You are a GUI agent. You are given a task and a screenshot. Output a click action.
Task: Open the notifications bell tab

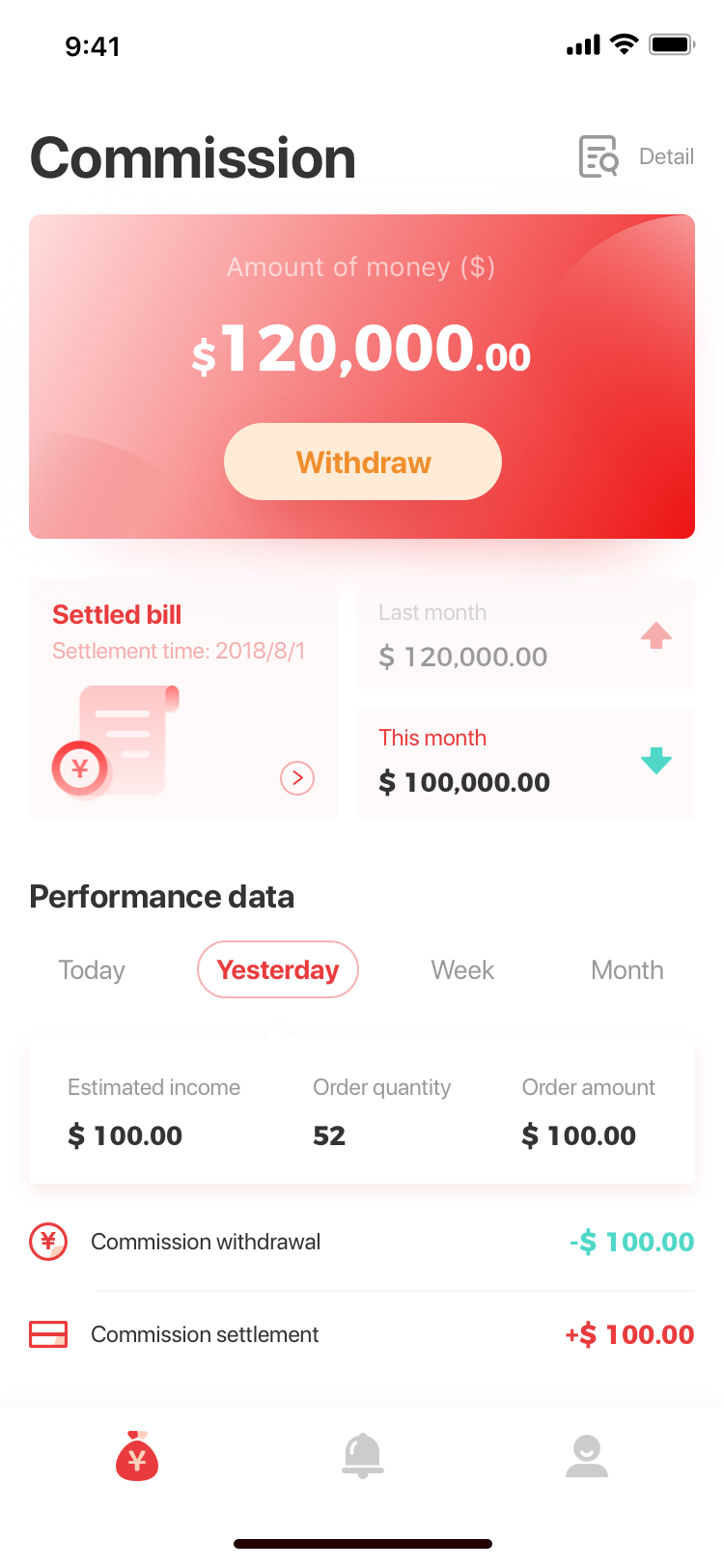(x=363, y=1456)
